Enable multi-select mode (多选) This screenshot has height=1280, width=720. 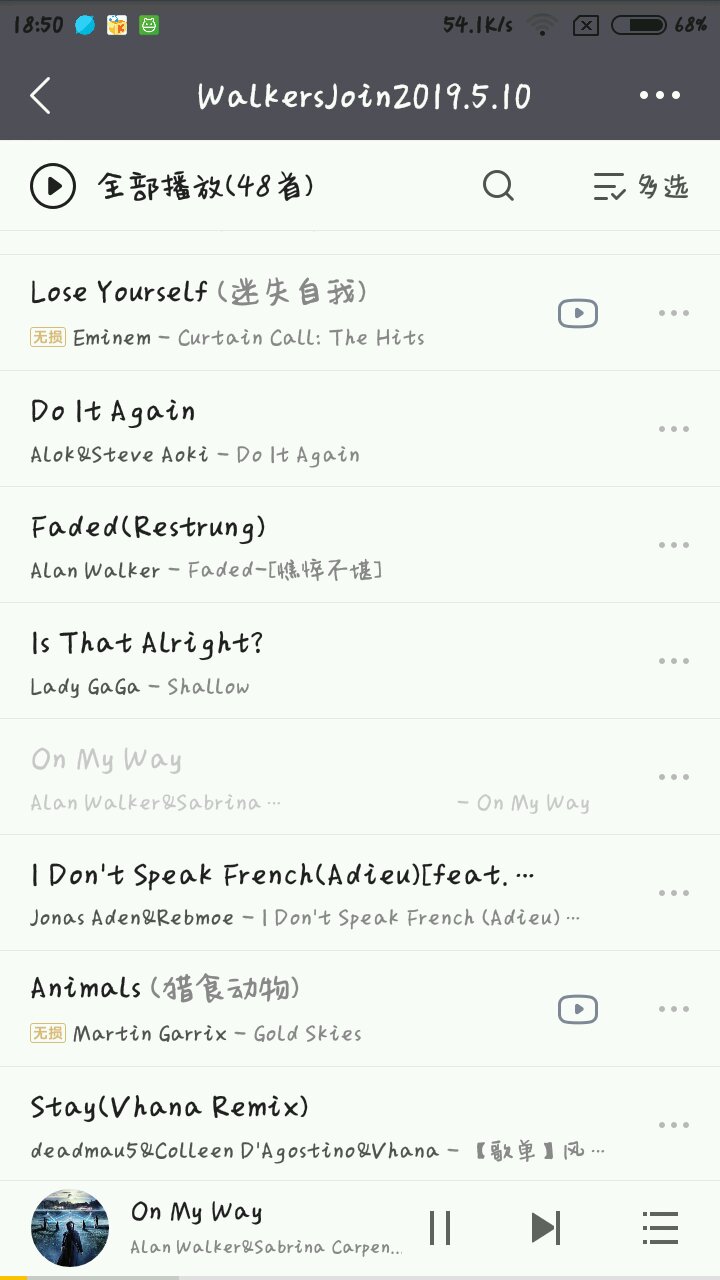click(x=641, y=186)
